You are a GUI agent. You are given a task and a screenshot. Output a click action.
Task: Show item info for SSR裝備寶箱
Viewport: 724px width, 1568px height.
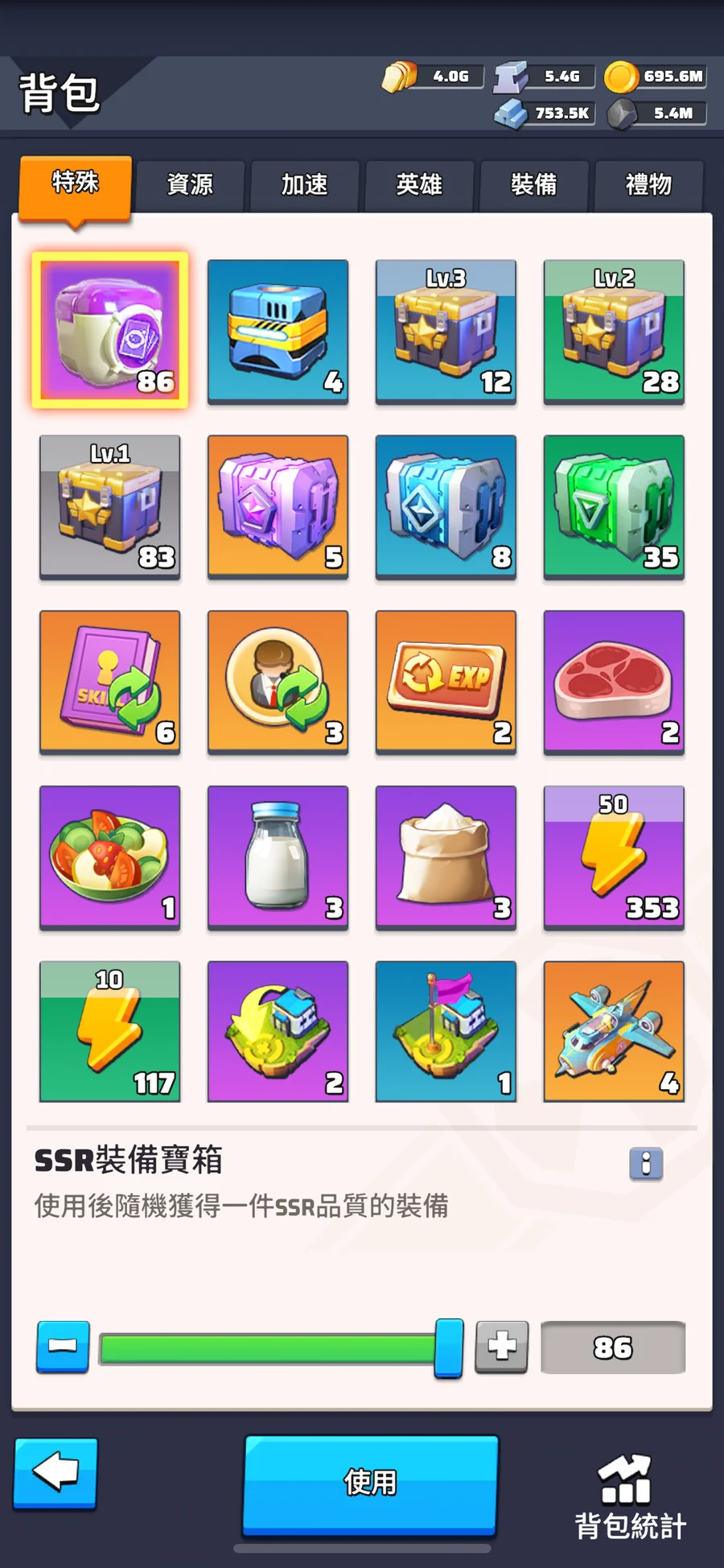(646, 1163)
